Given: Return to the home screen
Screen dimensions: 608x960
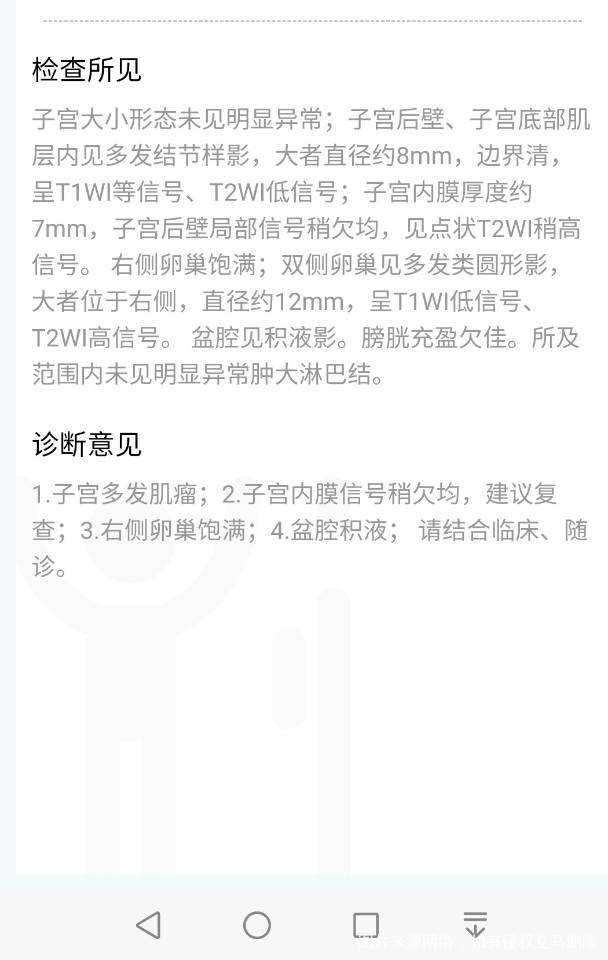Looking at the screenshot, I should point(257,925).
